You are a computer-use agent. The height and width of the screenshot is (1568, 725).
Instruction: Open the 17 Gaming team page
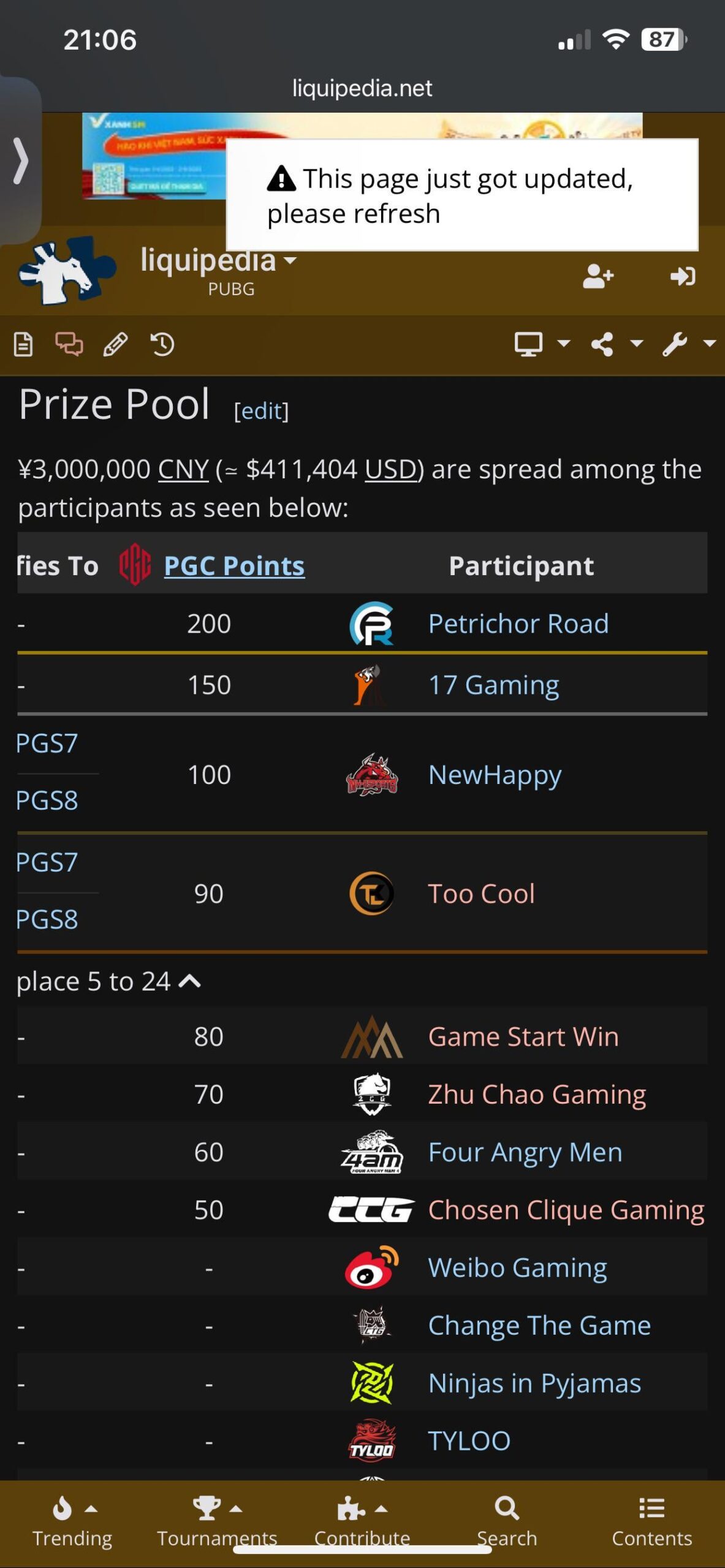tap(493, 685)
